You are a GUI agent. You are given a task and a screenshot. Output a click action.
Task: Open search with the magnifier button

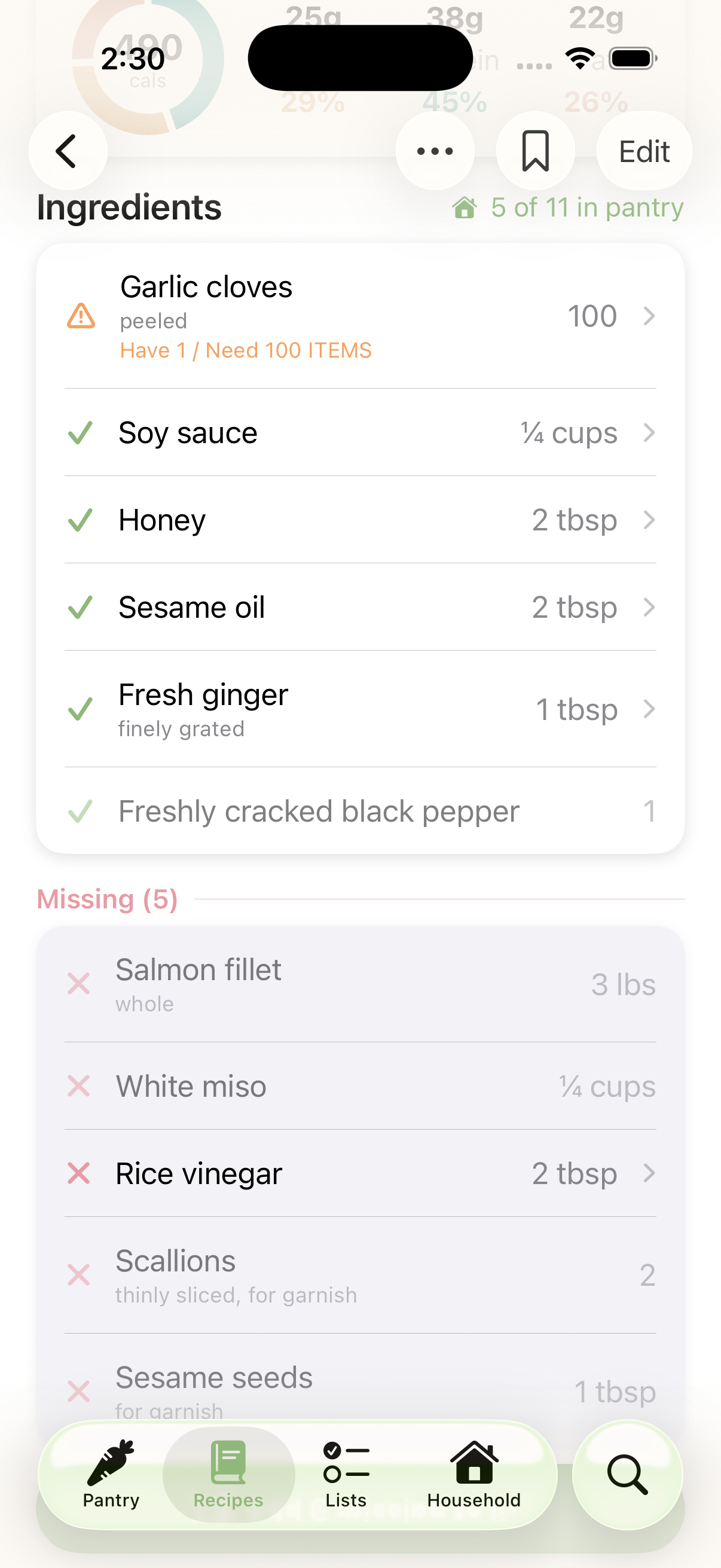coord(627,1474)
